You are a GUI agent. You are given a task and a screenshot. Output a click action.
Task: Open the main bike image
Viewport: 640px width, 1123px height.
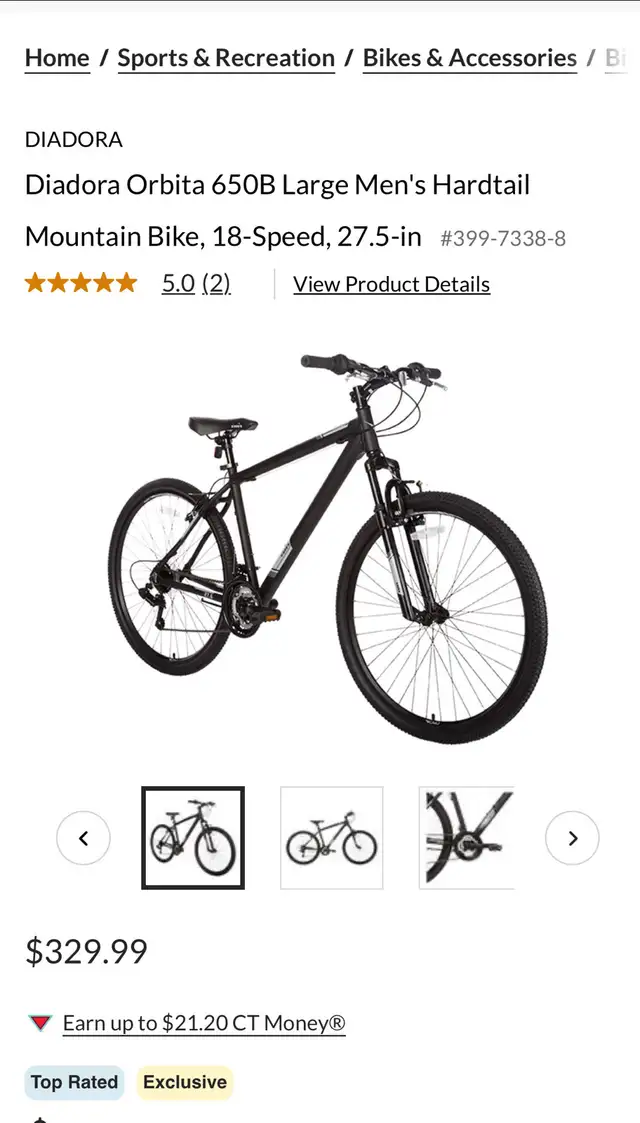328,548
